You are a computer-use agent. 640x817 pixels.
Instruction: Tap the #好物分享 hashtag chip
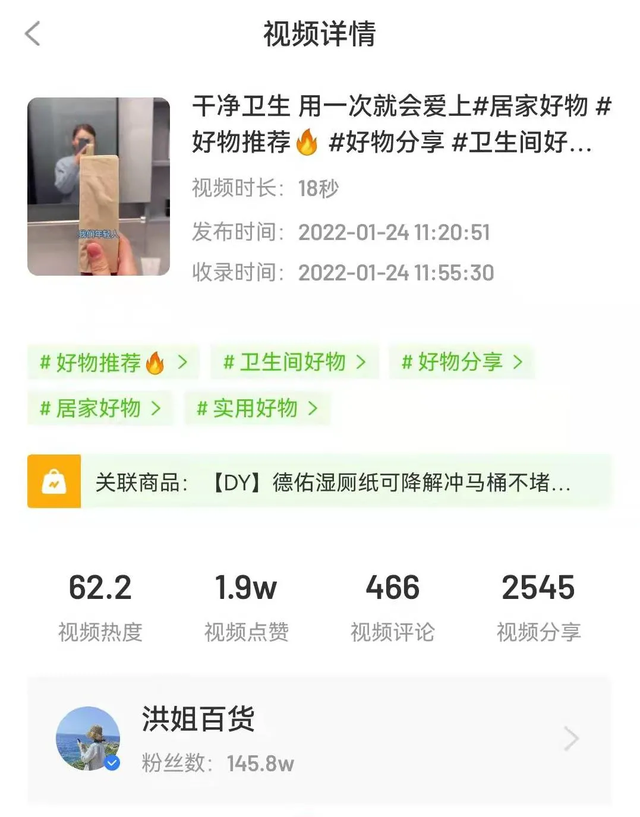(x=462, y=362)
